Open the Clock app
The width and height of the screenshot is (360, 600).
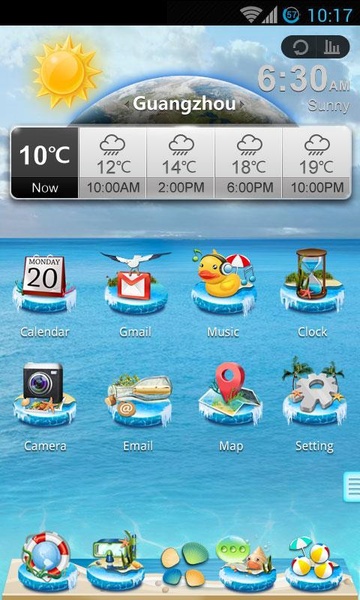[312, 296]
